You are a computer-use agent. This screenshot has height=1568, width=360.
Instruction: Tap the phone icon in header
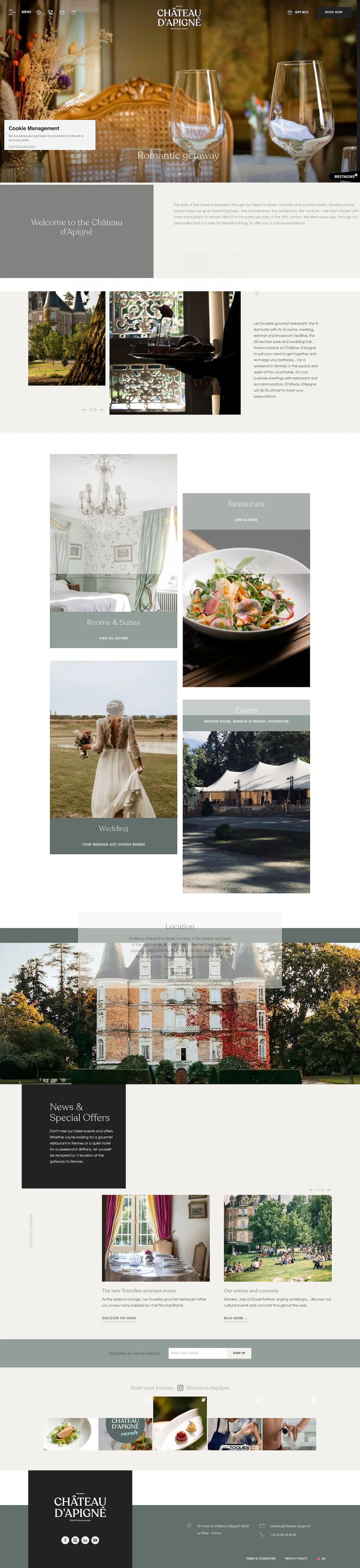[x=50, y=12]
